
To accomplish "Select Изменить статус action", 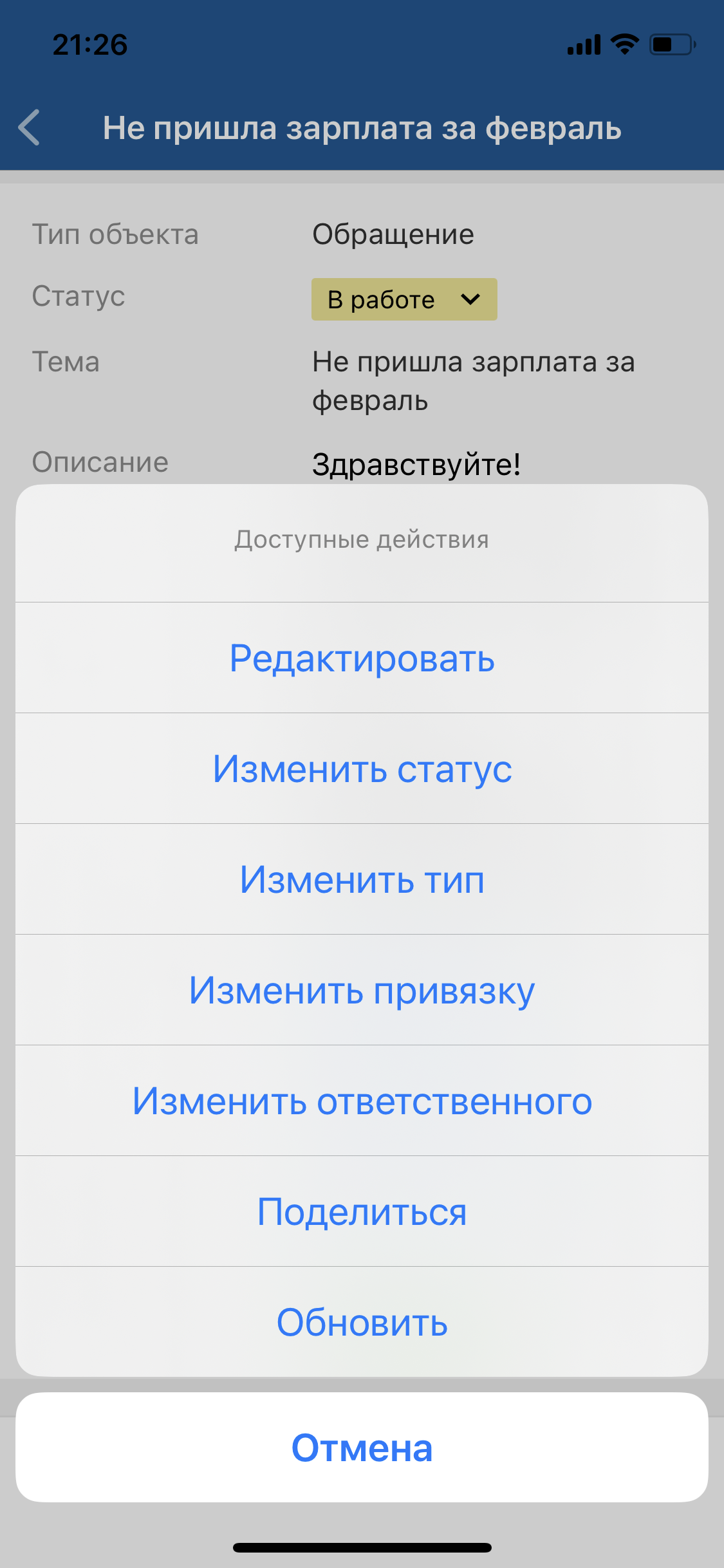I will pyautogui.click(x=362, y=769).
